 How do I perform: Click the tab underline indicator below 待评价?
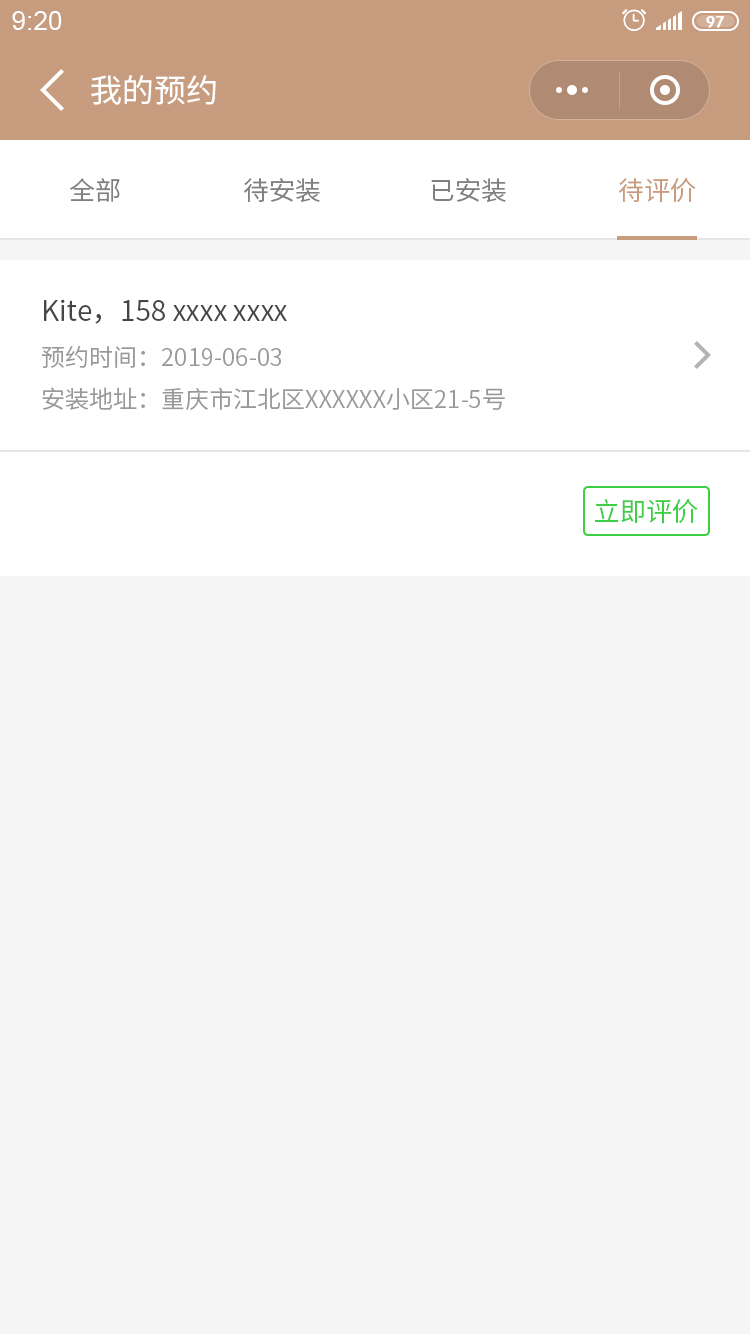[657, 238]
